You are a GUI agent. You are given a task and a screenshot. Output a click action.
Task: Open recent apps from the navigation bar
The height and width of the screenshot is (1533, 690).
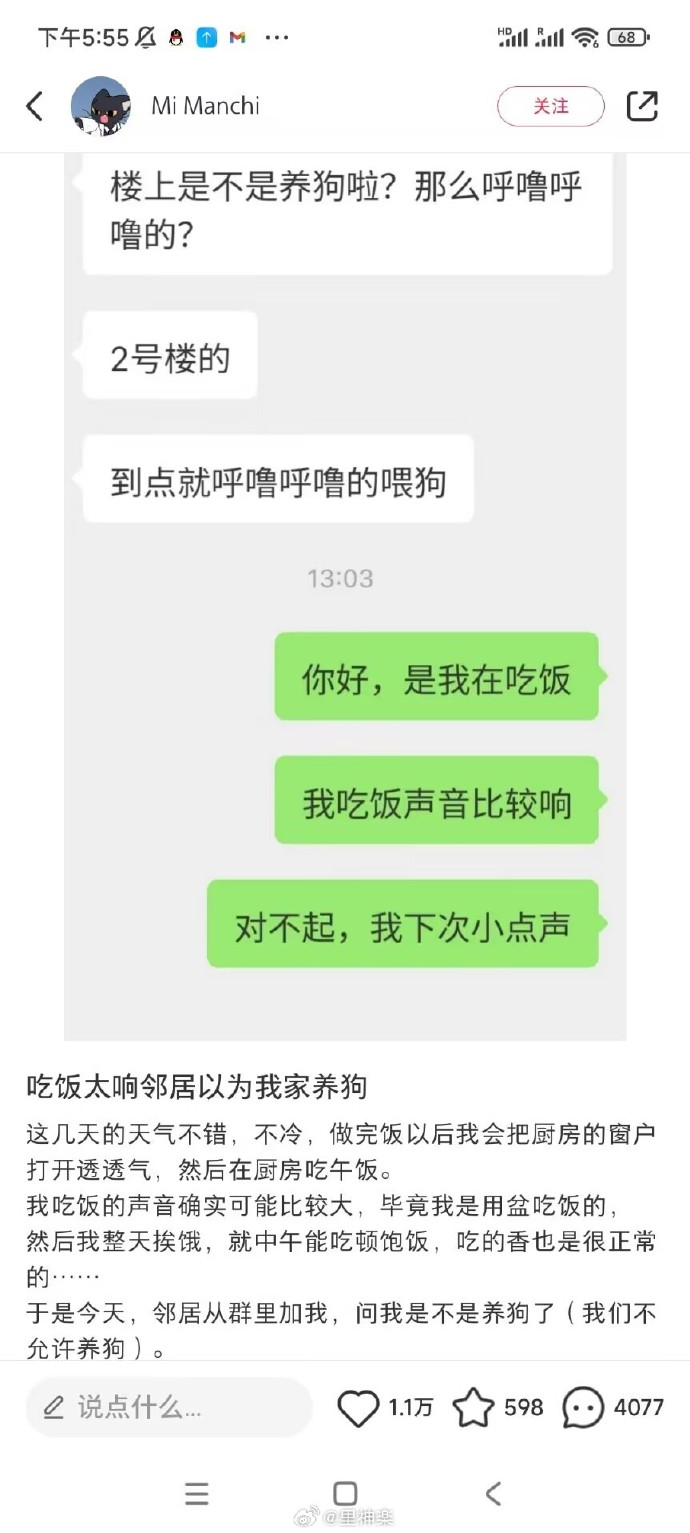tap(197, 1494)
